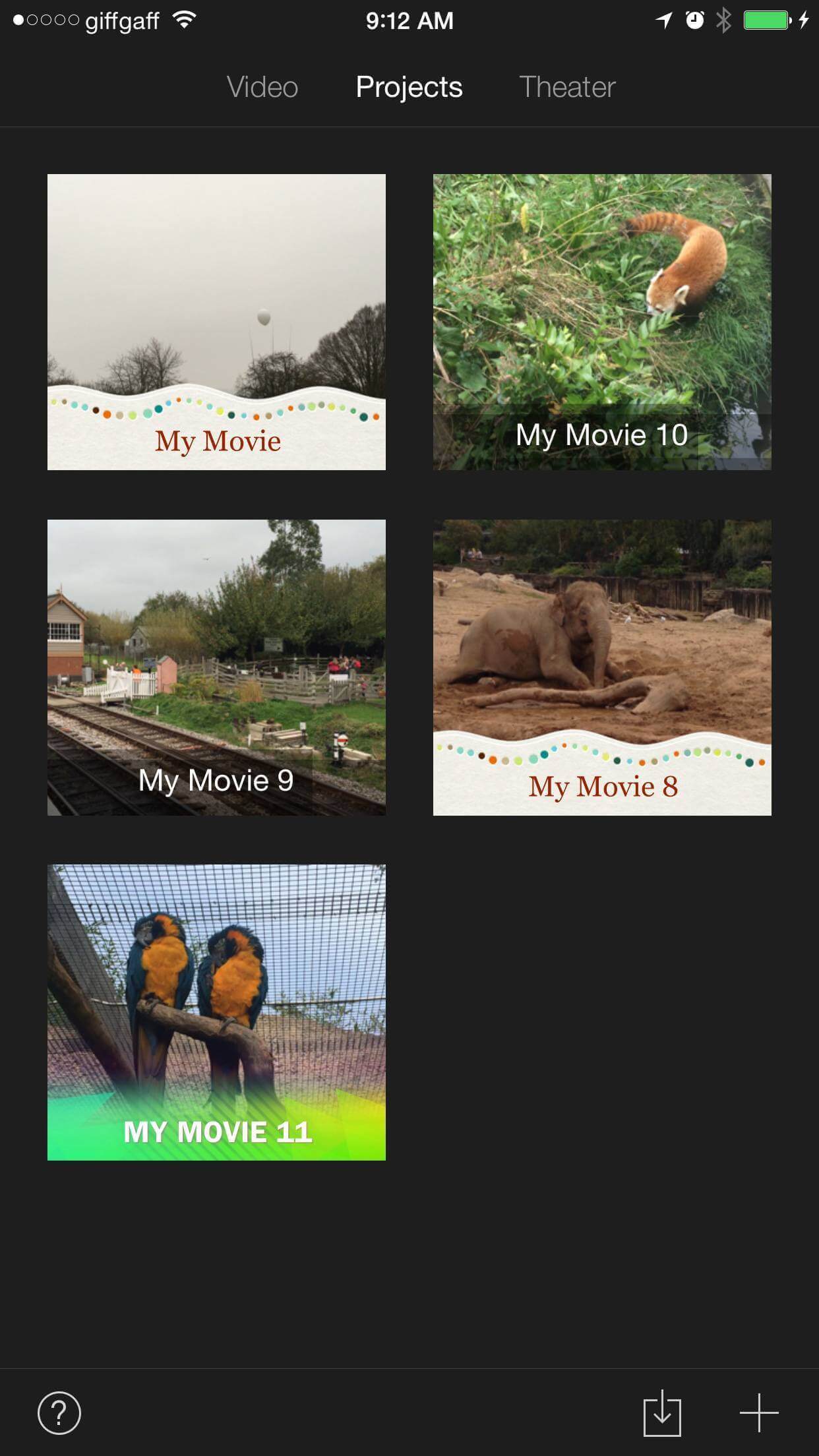Open the My Movie 8 project
This screenshot has height=1456, width=819.
602,667
